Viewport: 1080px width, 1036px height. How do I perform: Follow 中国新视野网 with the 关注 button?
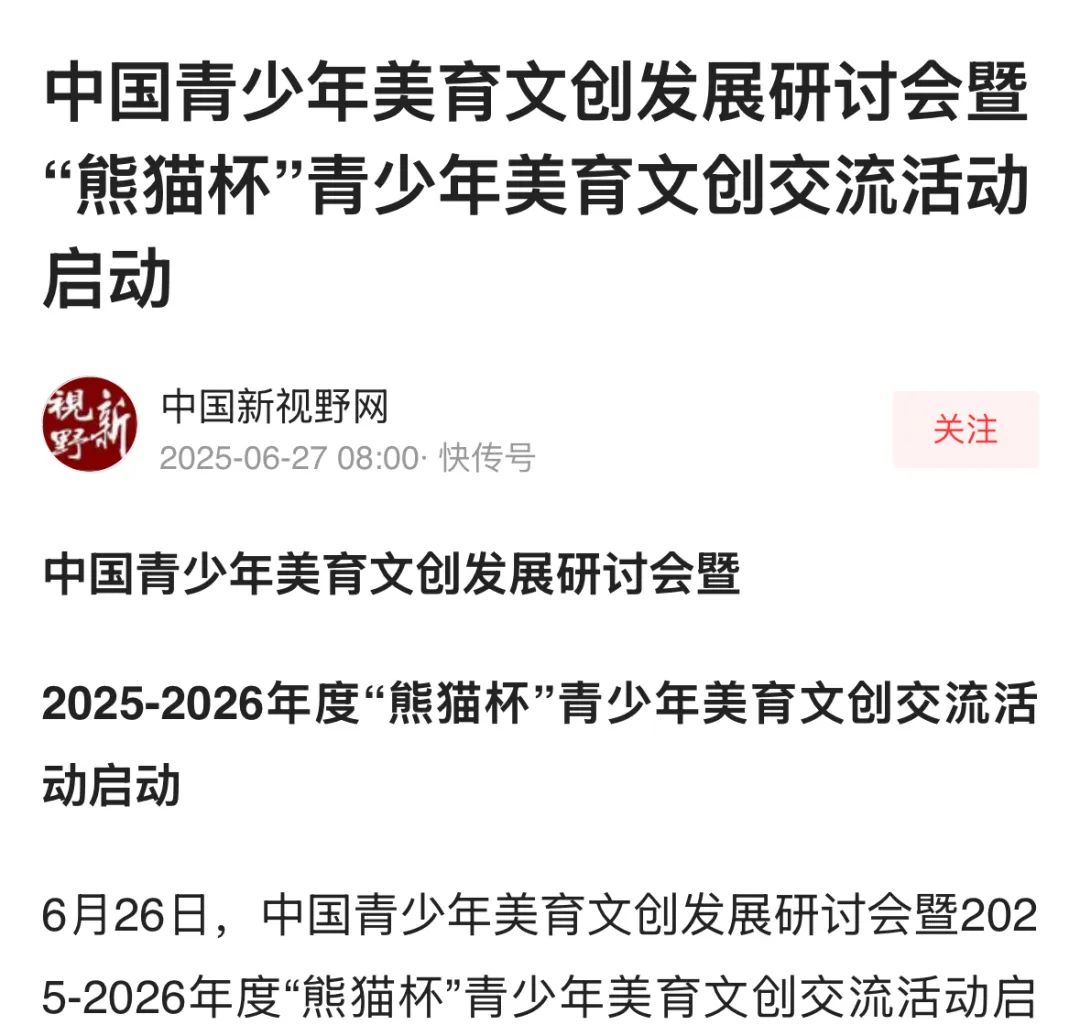click(x=965, y=429)
